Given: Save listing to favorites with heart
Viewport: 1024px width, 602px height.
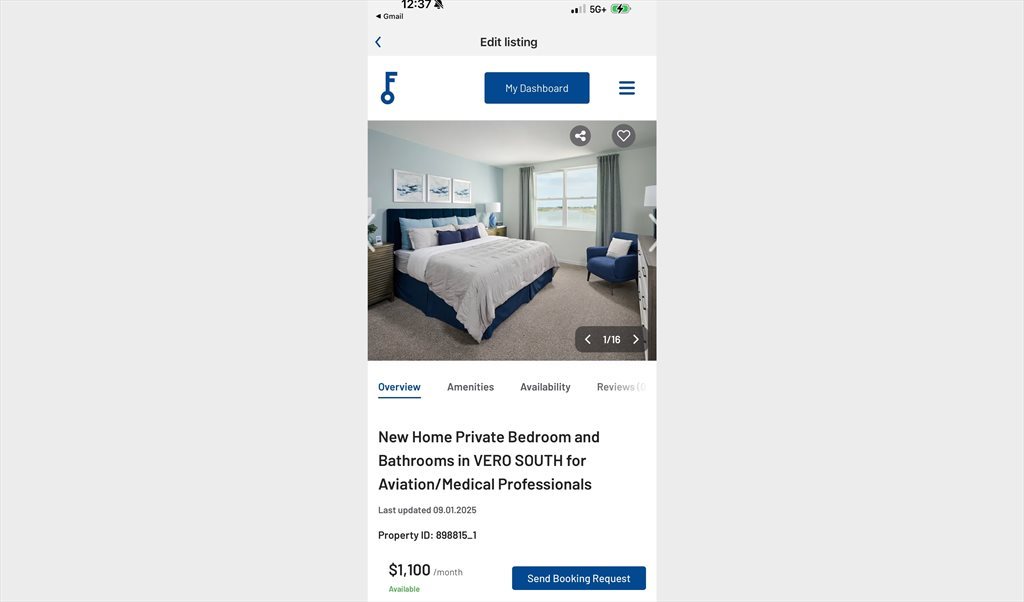Looking at the screenshot, I should (623, 136).
